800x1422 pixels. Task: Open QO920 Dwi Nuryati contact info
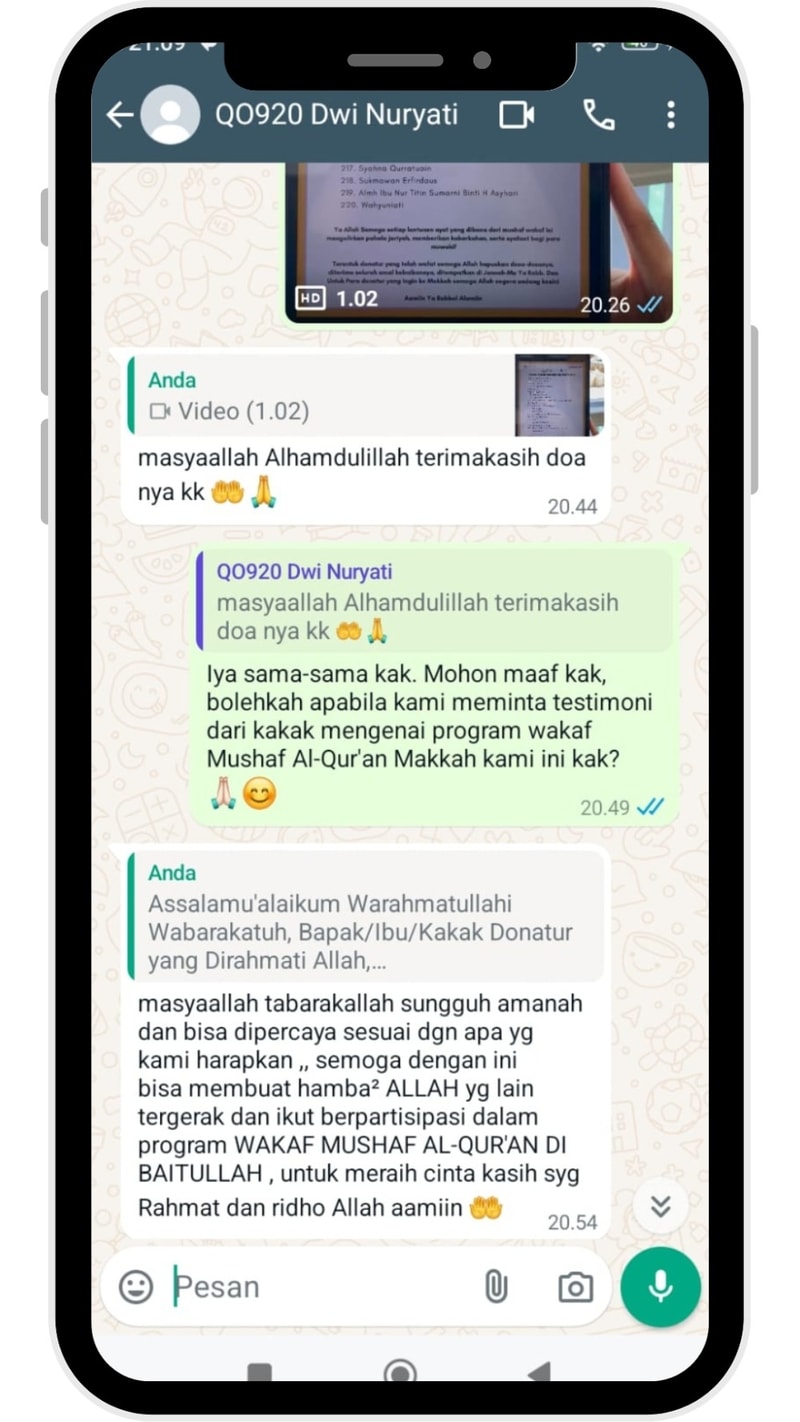[x=335, y=115]
